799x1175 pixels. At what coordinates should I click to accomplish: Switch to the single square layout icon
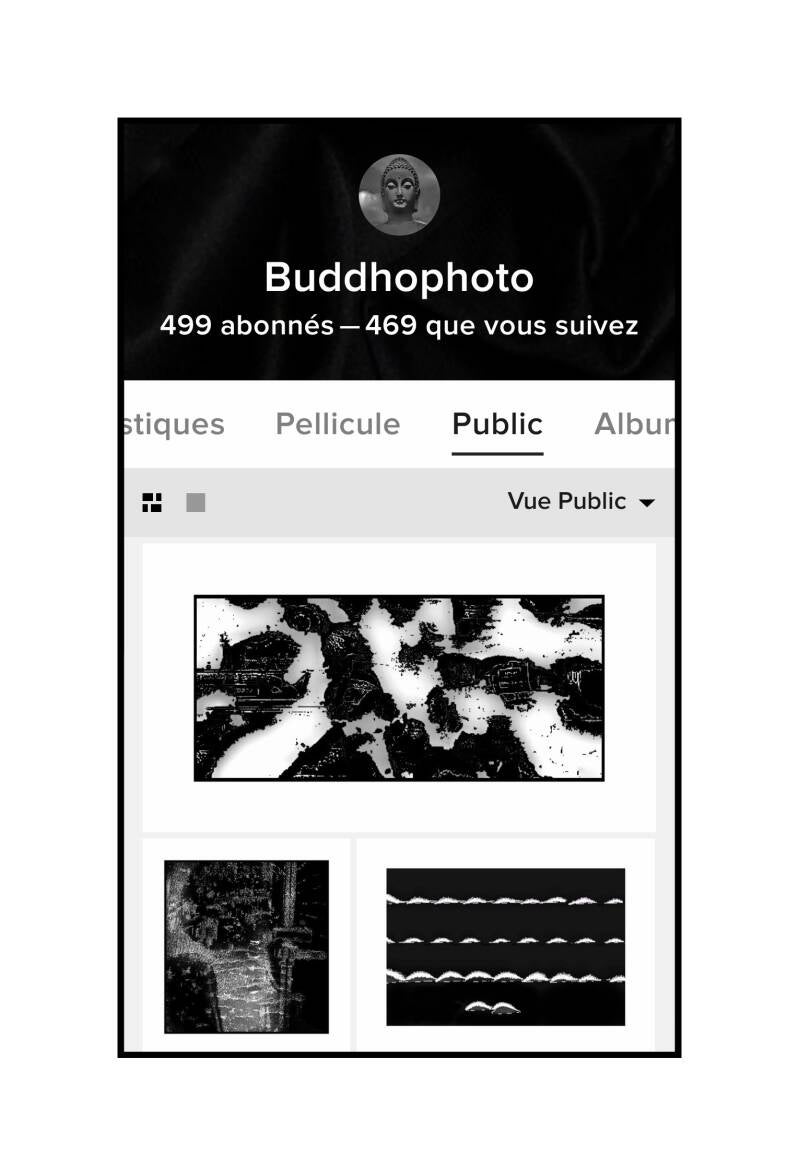[196, 502]
